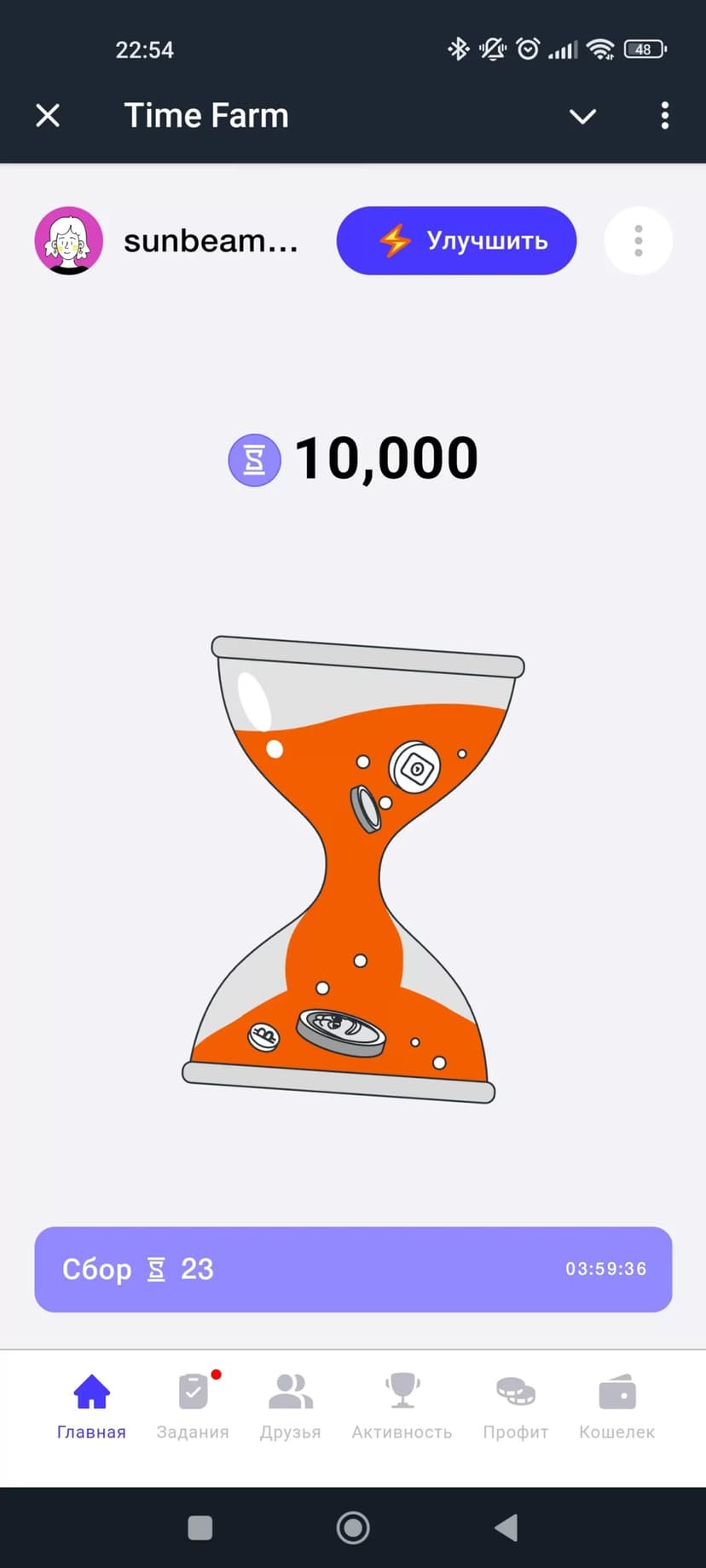Image resolution: width=706 pixels, height=1568 pixels.
Task: Tap the Сбор collection button
Action: 353,1269
